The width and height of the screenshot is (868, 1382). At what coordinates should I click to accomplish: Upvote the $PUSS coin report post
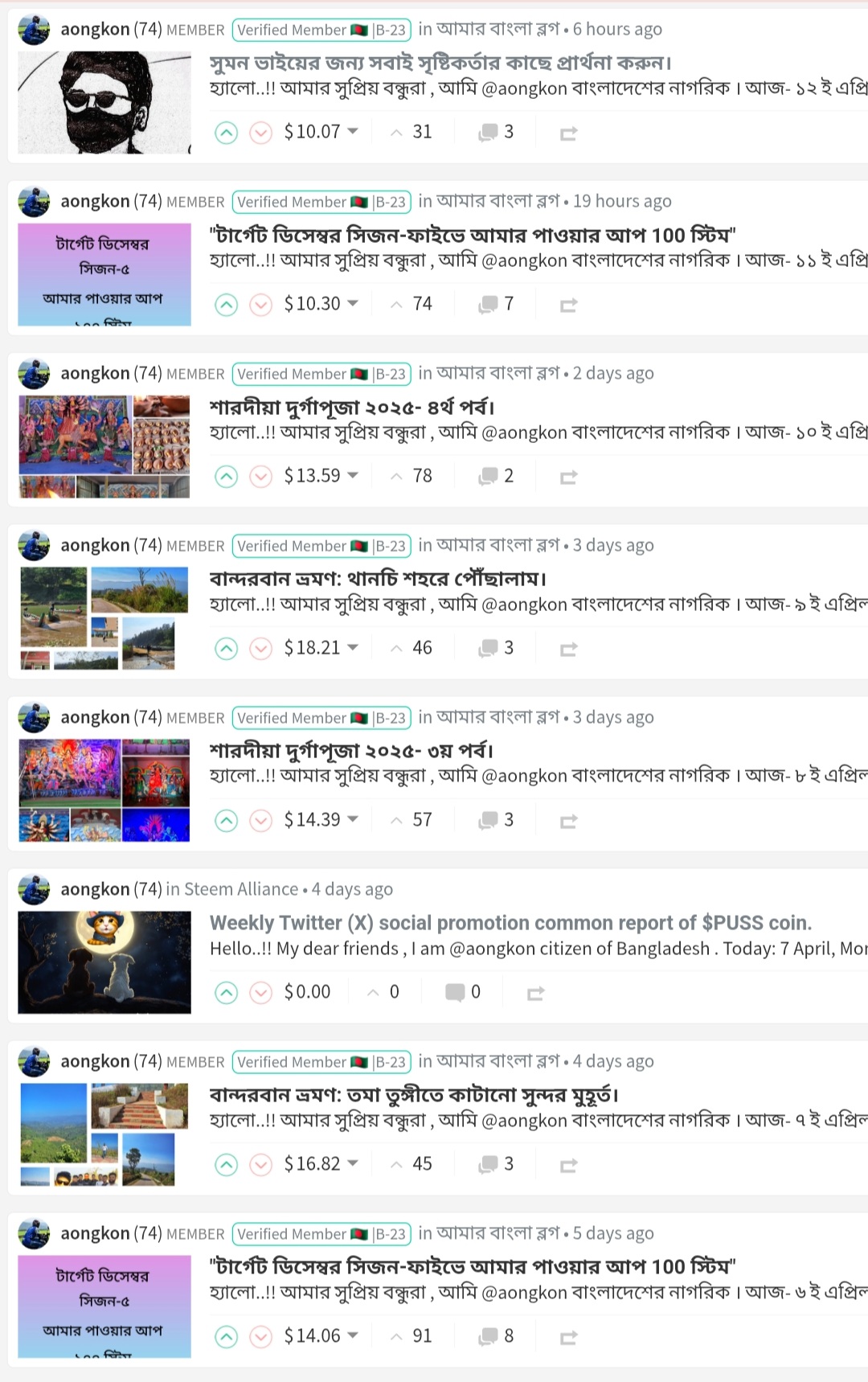click(x=227, y=993)
